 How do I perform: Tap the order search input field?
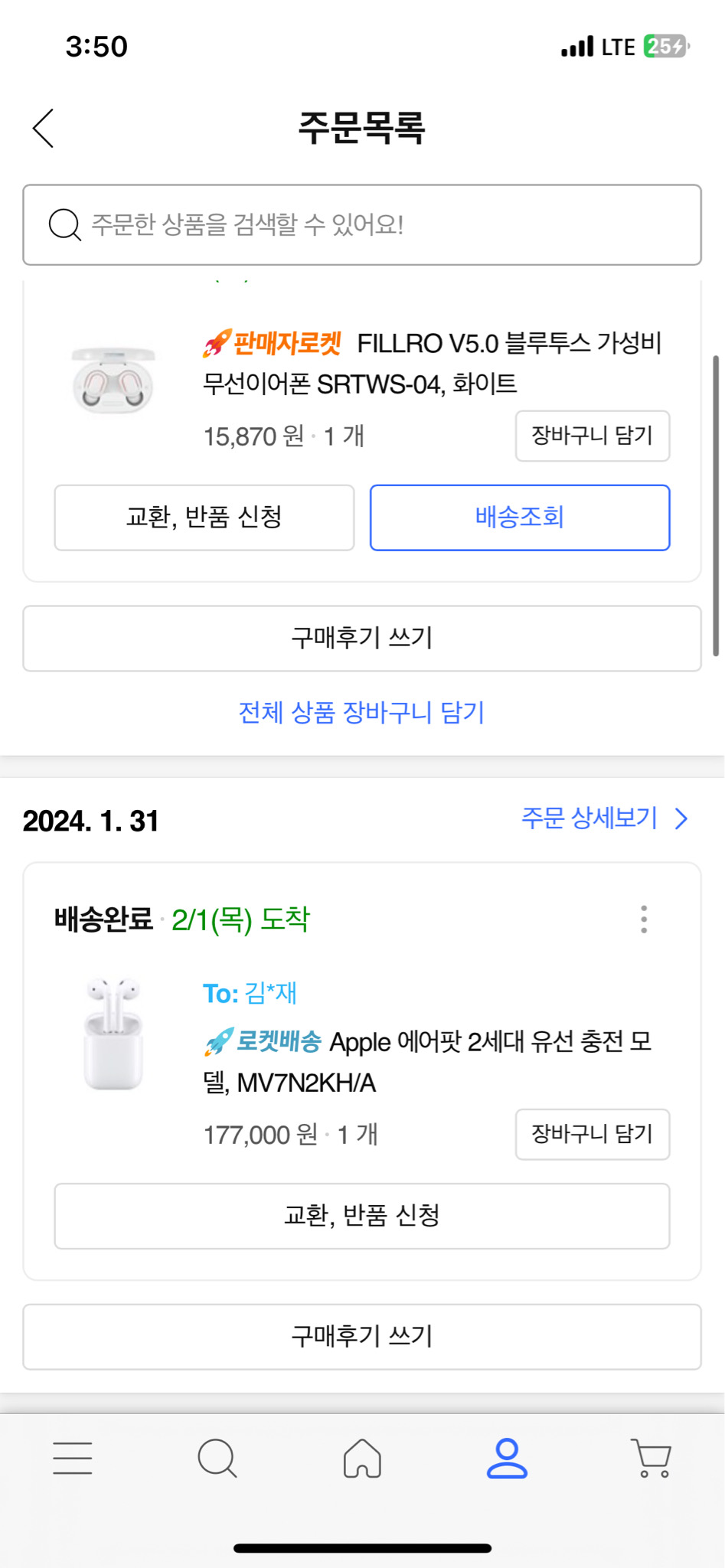pyautogui.click(x=362, y=224)
